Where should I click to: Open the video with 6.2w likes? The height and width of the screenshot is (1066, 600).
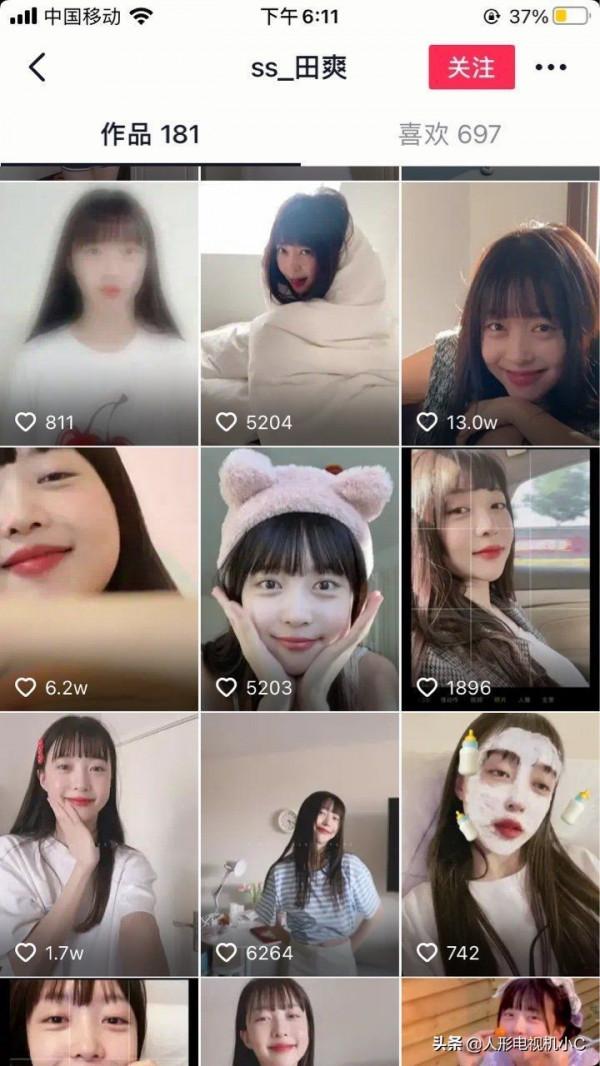pos(99,578)
